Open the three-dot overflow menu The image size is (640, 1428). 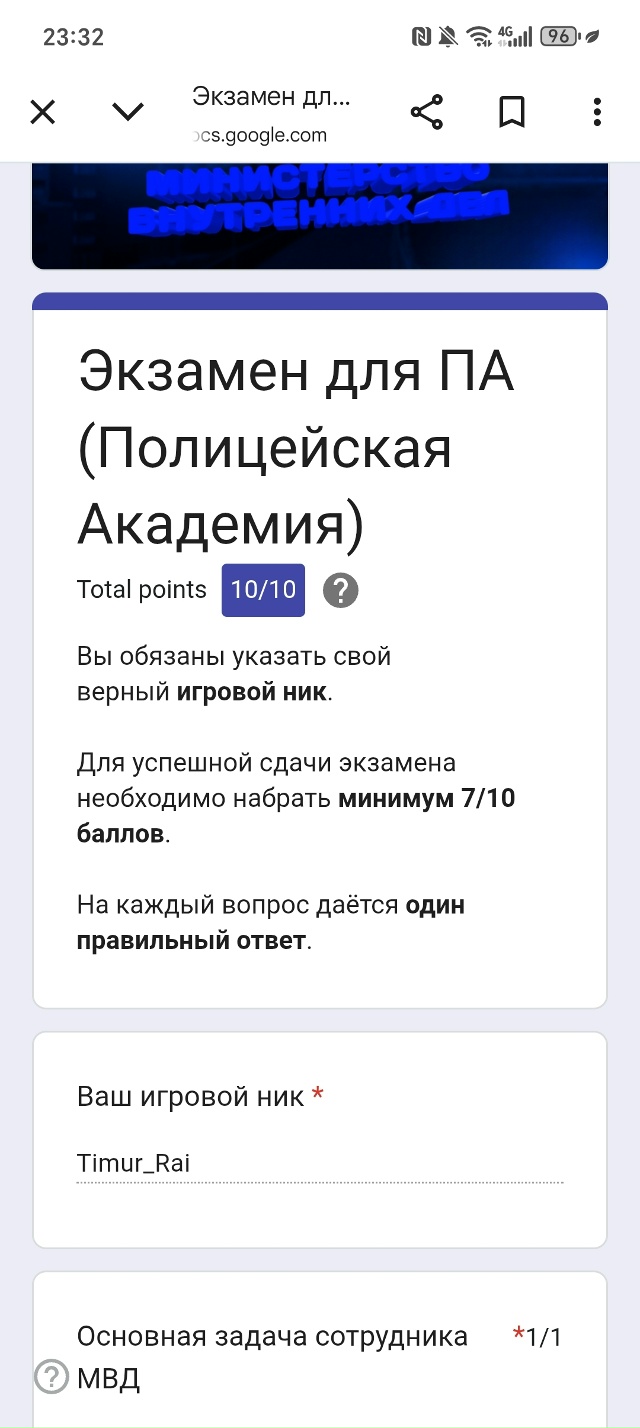pyautogui.click(x=597, y=112)
